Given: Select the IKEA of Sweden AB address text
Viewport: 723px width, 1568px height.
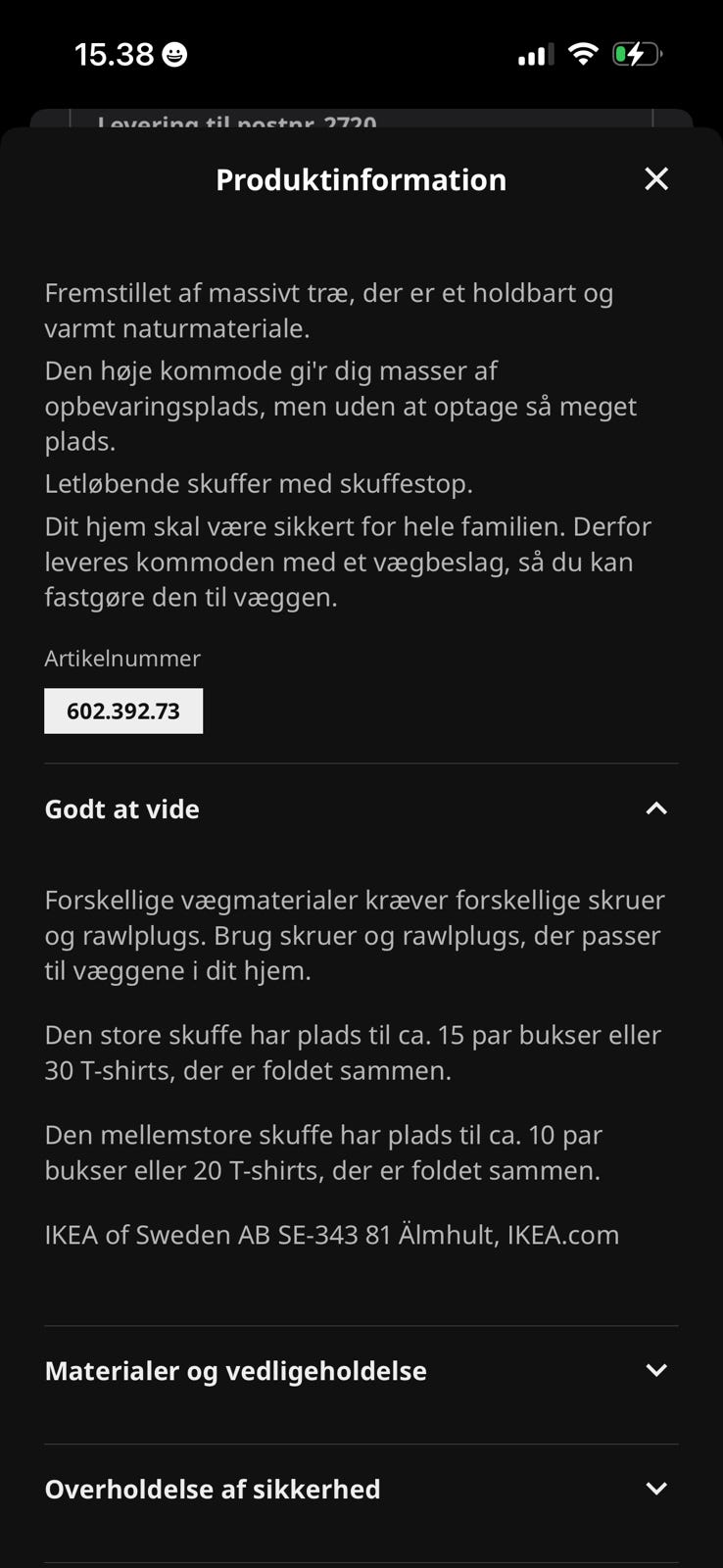Looking at the screenshot, I should (332, 1234).
